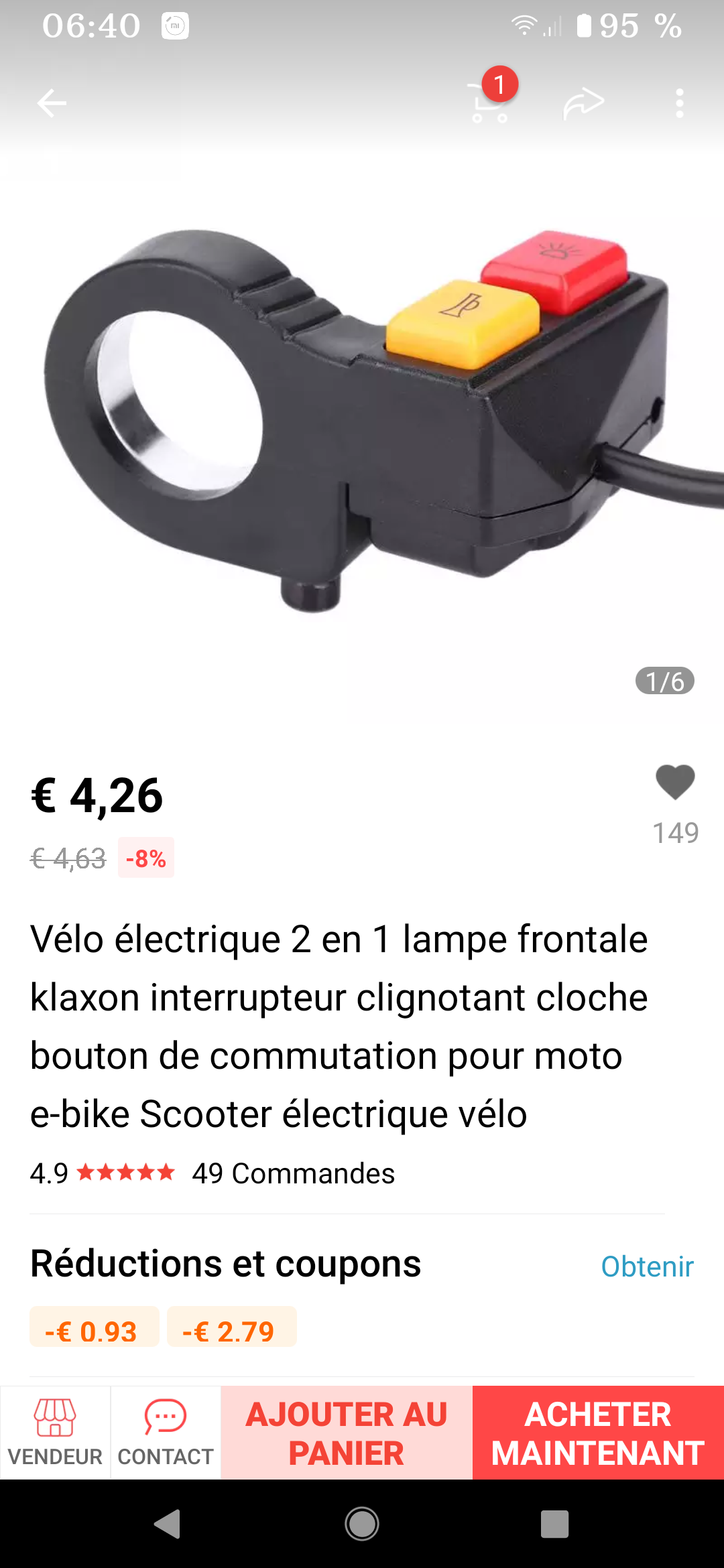Tap the system home button
The height and width of the screenshot is (1568, 724).
click(x=362, y=1524)
